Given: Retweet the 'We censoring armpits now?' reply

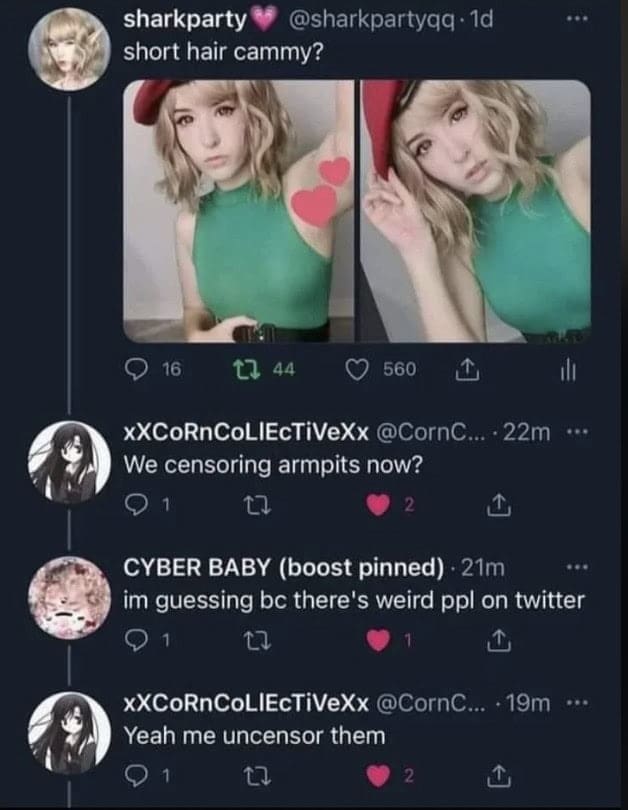Looking at the screenshot, I should pos(255,506).
